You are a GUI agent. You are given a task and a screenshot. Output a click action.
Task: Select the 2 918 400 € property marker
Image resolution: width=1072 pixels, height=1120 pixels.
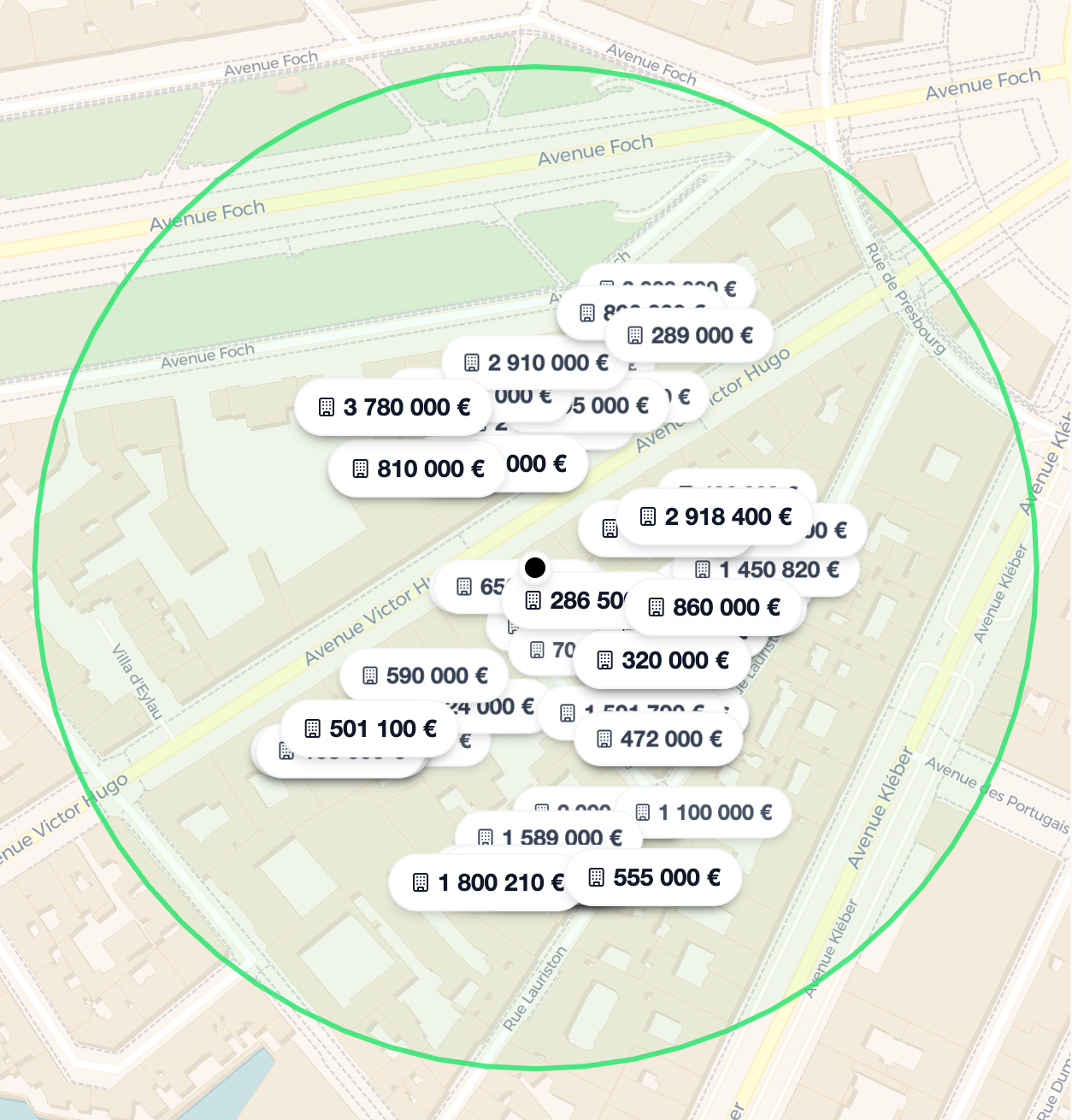[716, 516]
